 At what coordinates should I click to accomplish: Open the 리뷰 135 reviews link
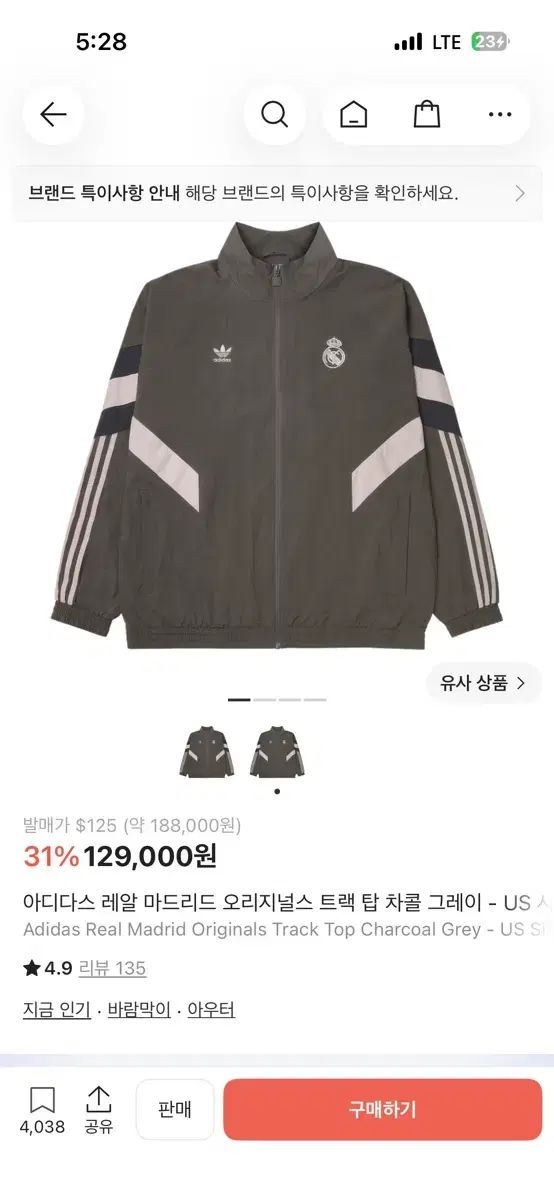click(112, 968)
